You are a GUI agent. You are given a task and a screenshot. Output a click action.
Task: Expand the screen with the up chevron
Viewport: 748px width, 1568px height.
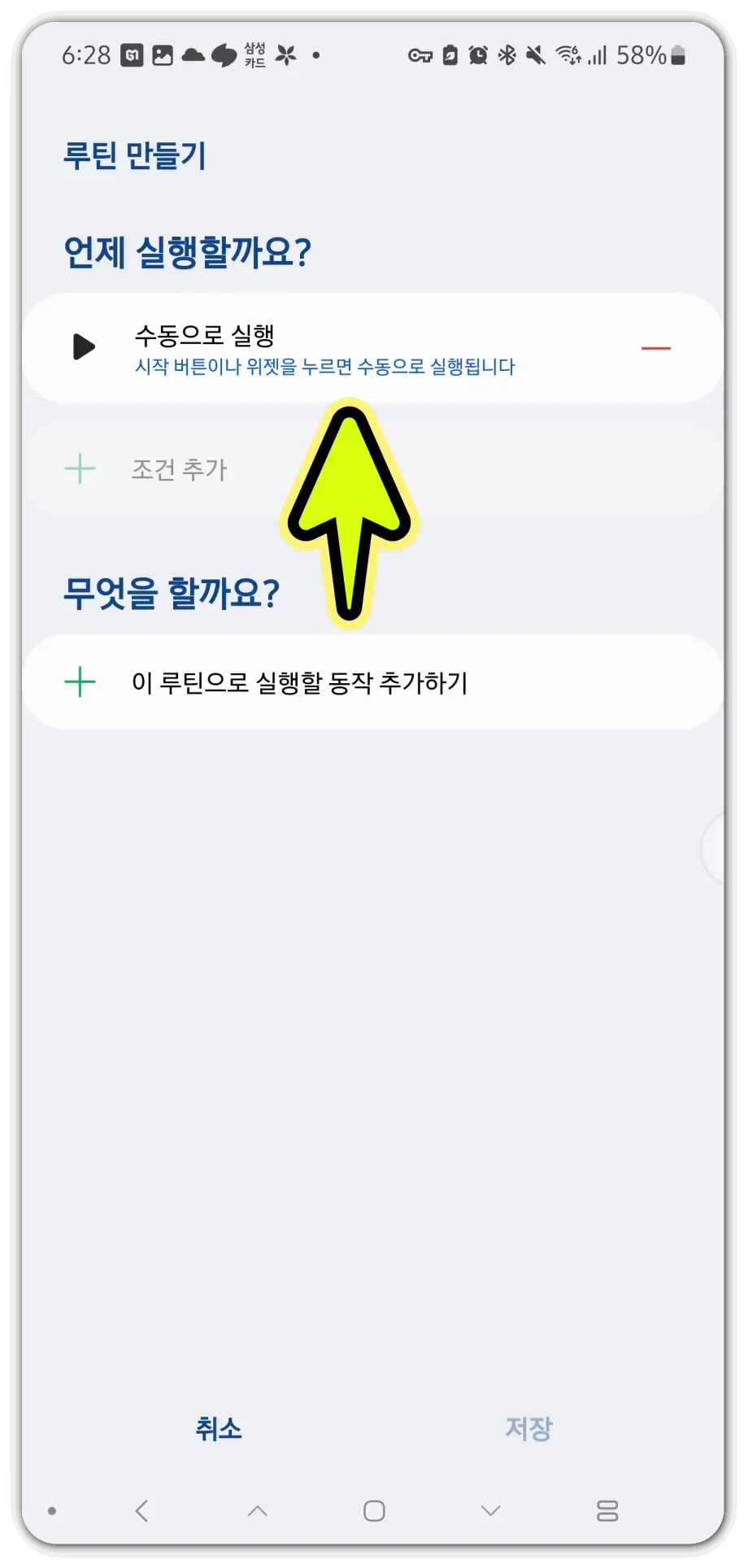(x=258, y=1511)
